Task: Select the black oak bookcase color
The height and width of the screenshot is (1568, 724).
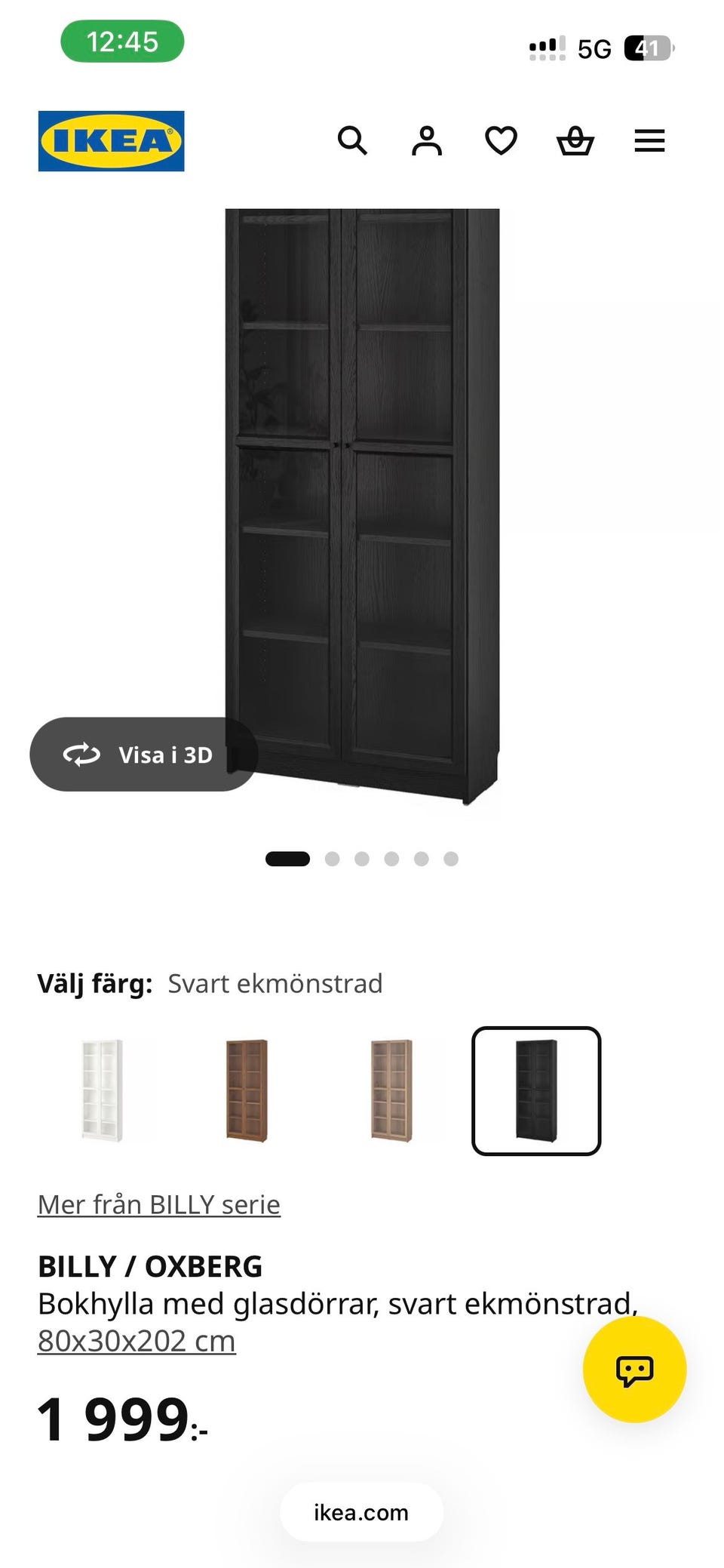Action: (536, 1090)
